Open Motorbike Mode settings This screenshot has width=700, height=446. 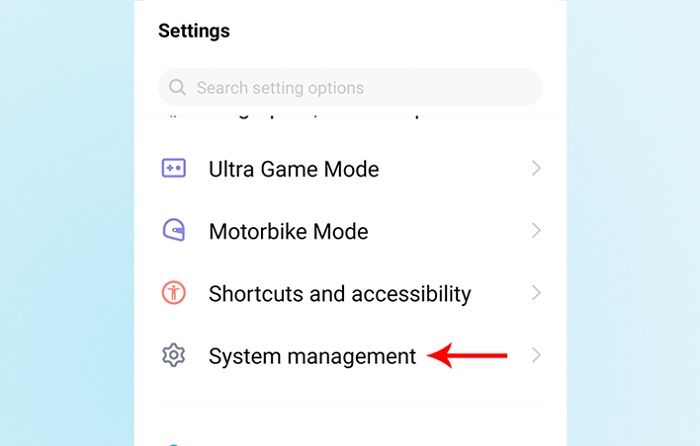288,231
